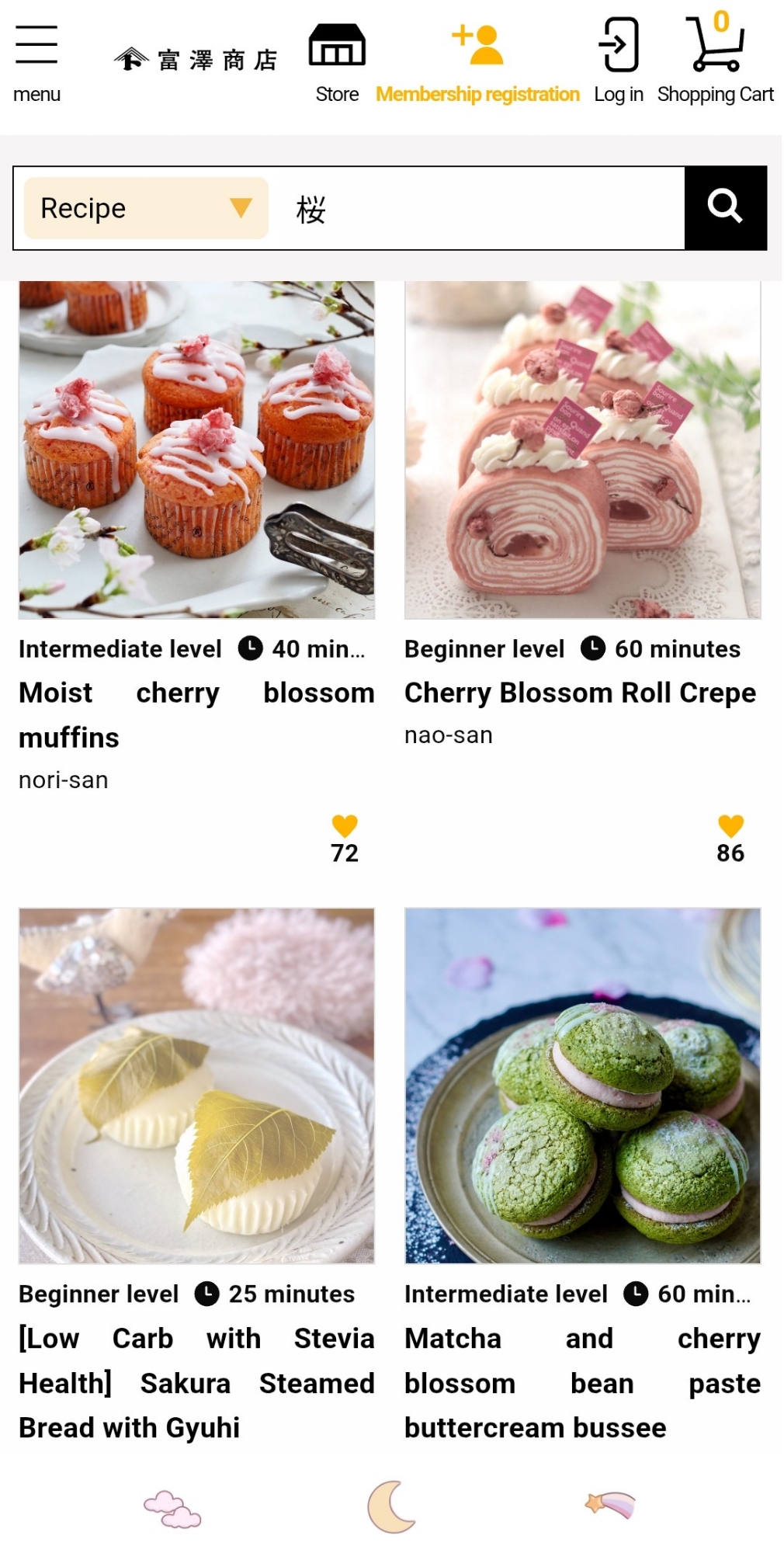Open the Log in page

coord(619,62)
